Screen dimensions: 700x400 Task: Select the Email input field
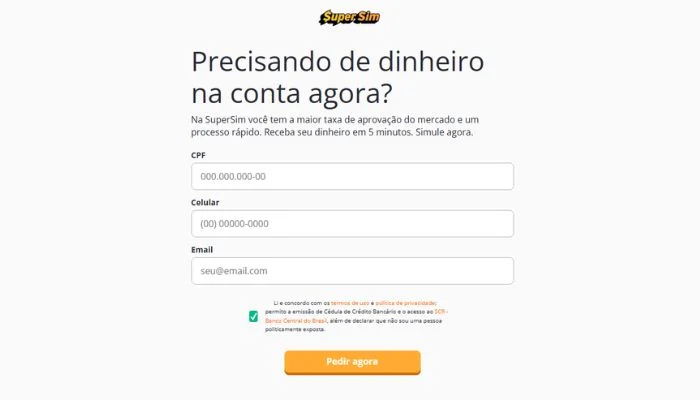[x=352, y=271]
